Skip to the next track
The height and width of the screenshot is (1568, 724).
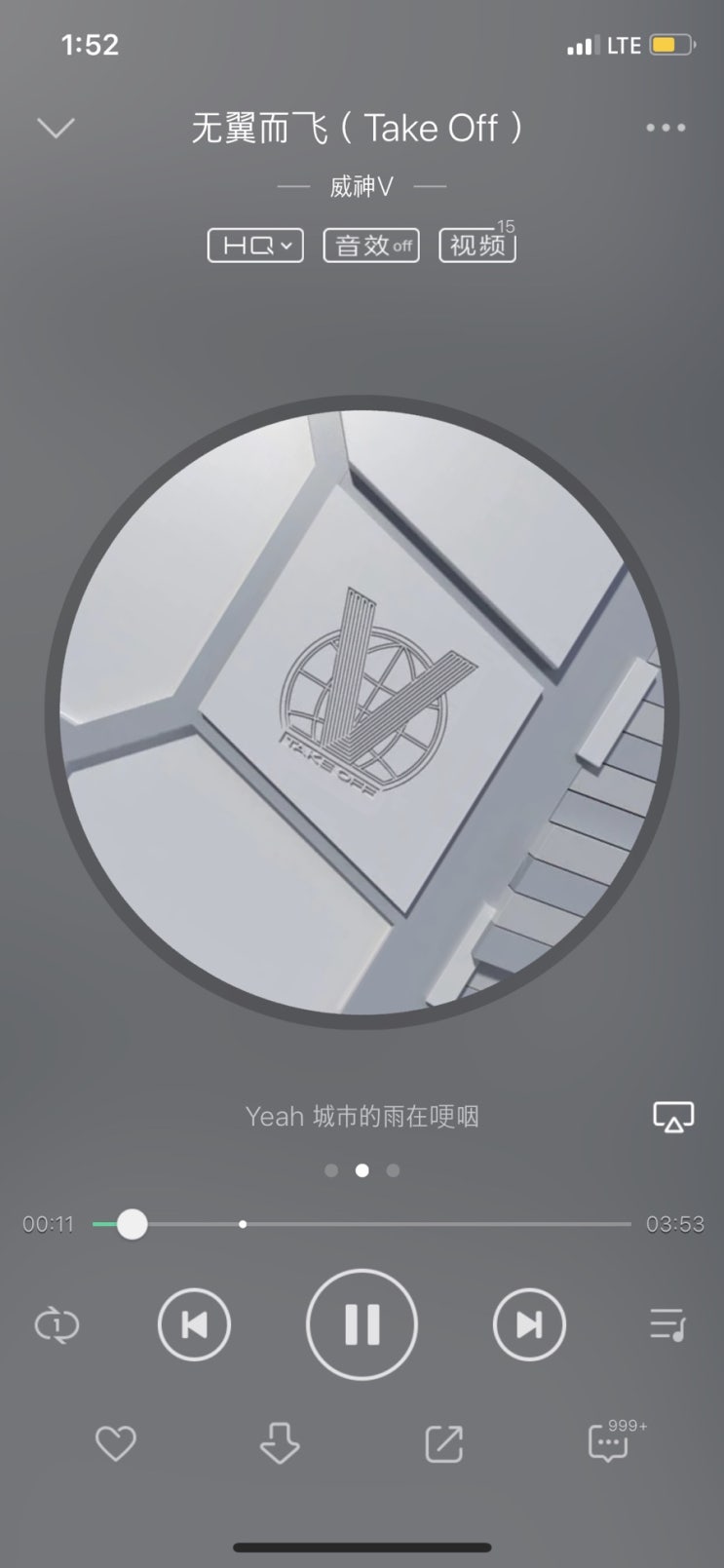pyautogui.click(x=529, y=1325)
